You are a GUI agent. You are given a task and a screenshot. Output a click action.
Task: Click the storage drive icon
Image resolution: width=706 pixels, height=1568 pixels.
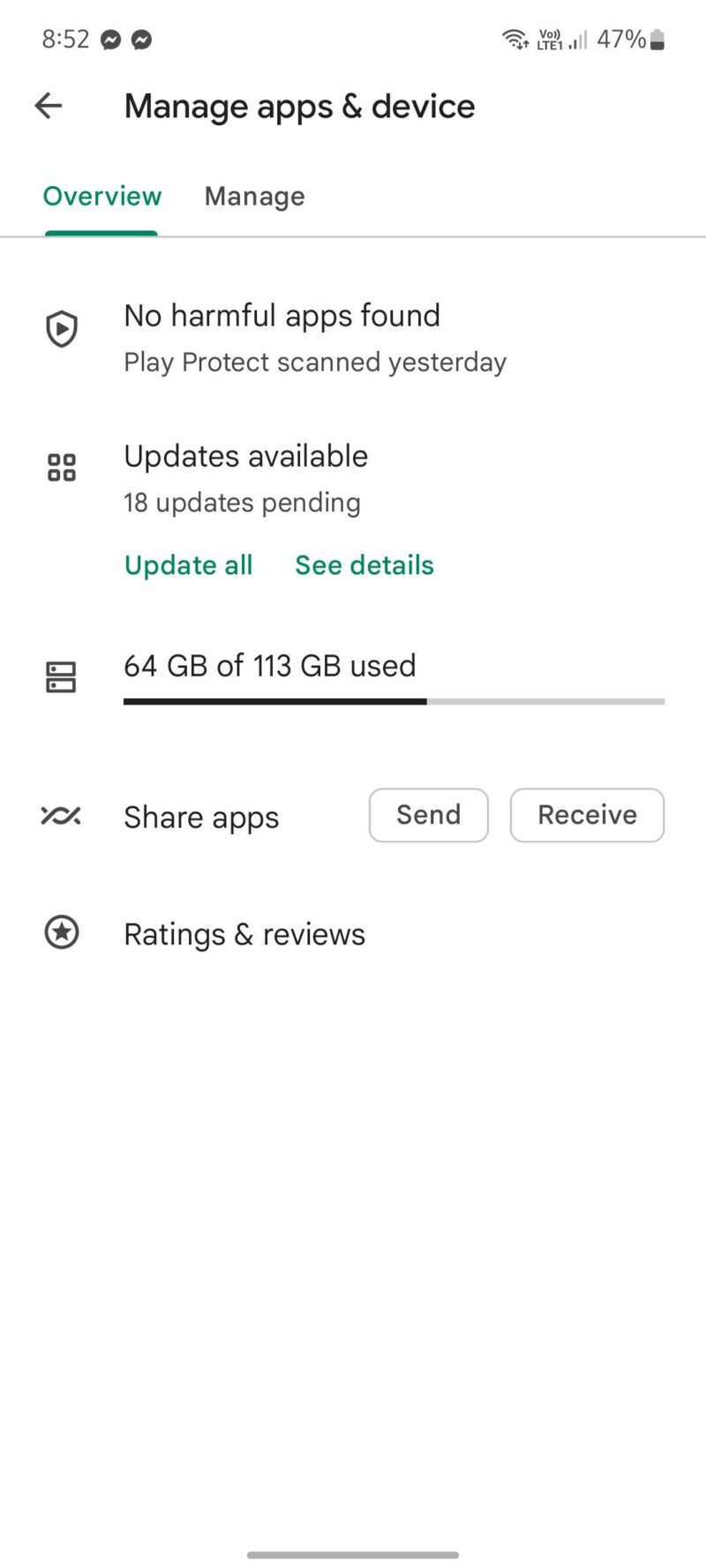[x=61, y=677]
